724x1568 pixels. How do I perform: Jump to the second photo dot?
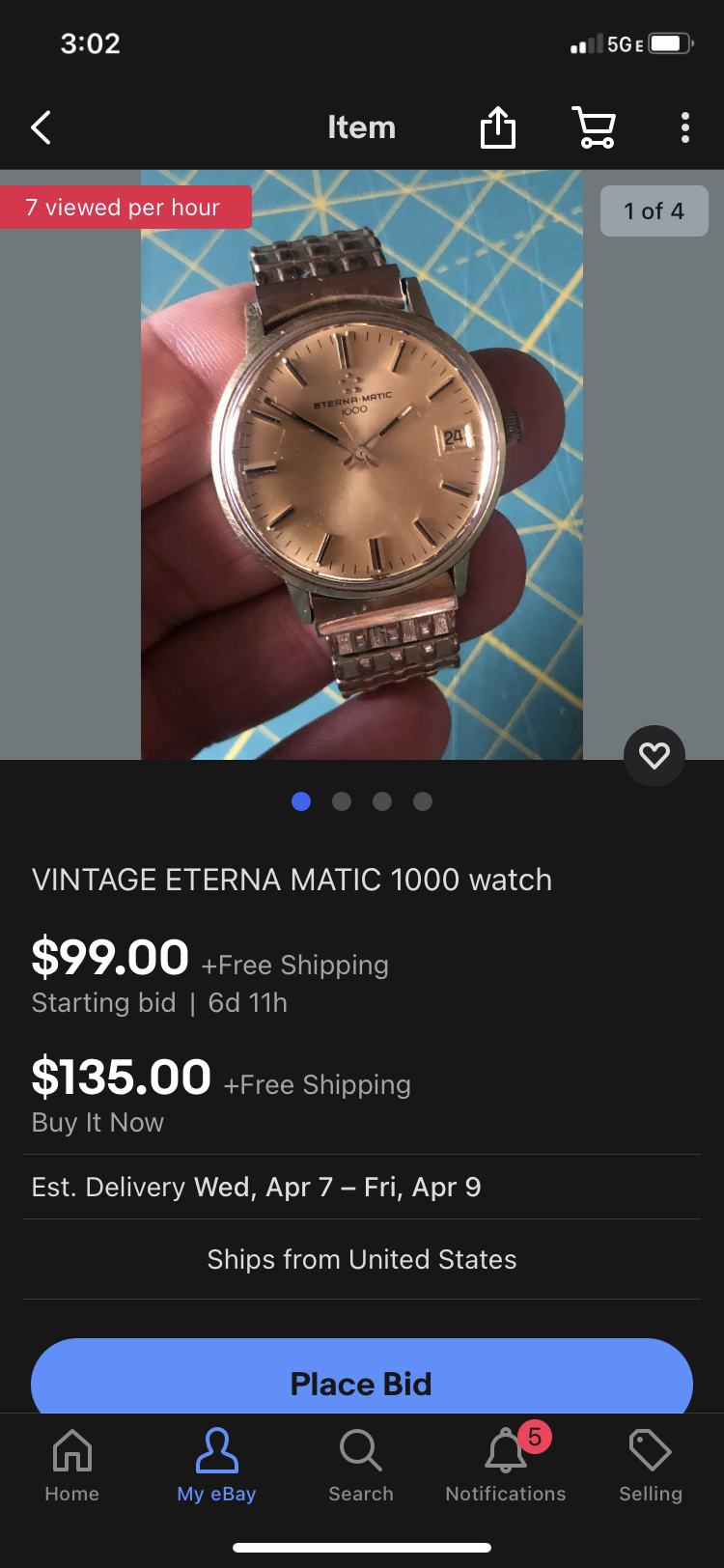[x=342, y=801]
